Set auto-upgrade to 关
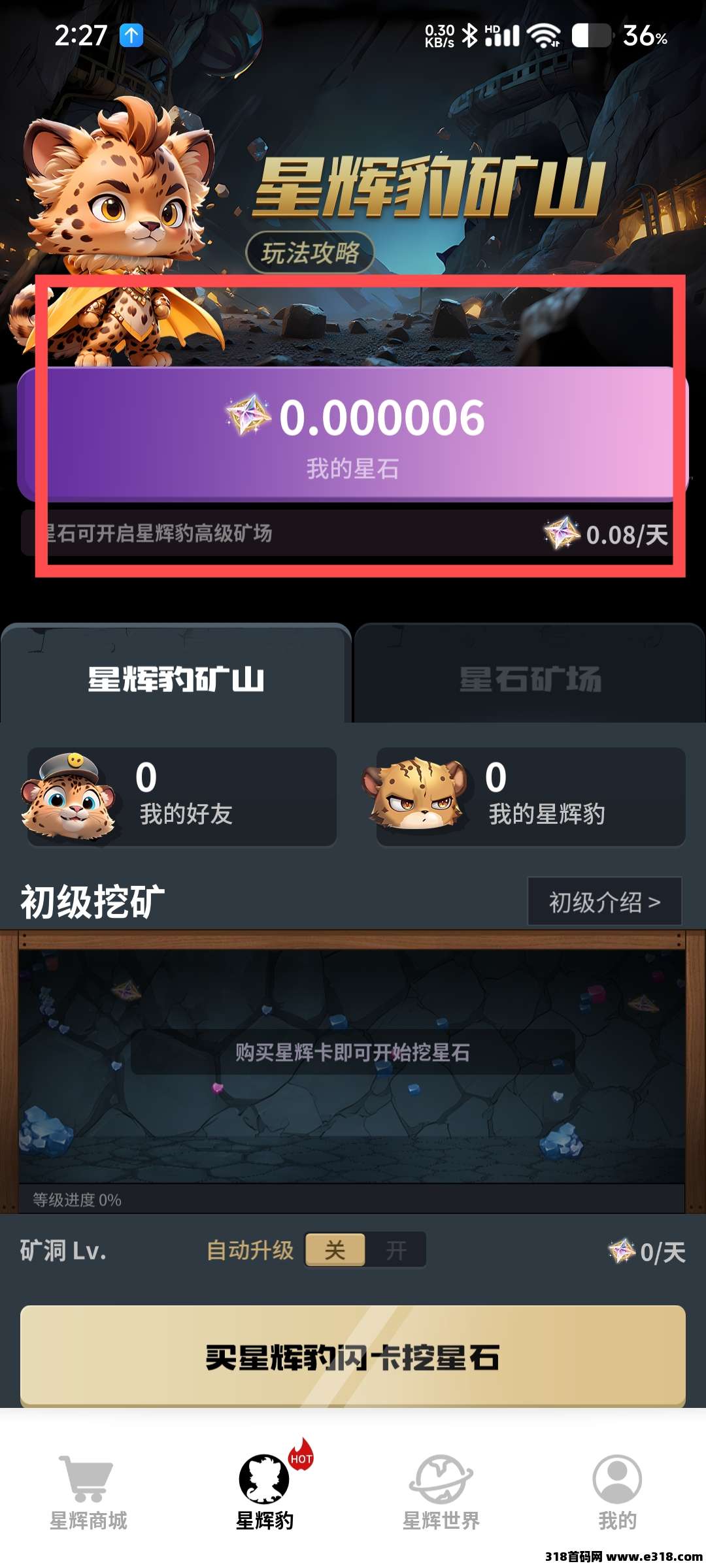Image resolution: width=706 pixels, height=1568 pixels. 335,1250
